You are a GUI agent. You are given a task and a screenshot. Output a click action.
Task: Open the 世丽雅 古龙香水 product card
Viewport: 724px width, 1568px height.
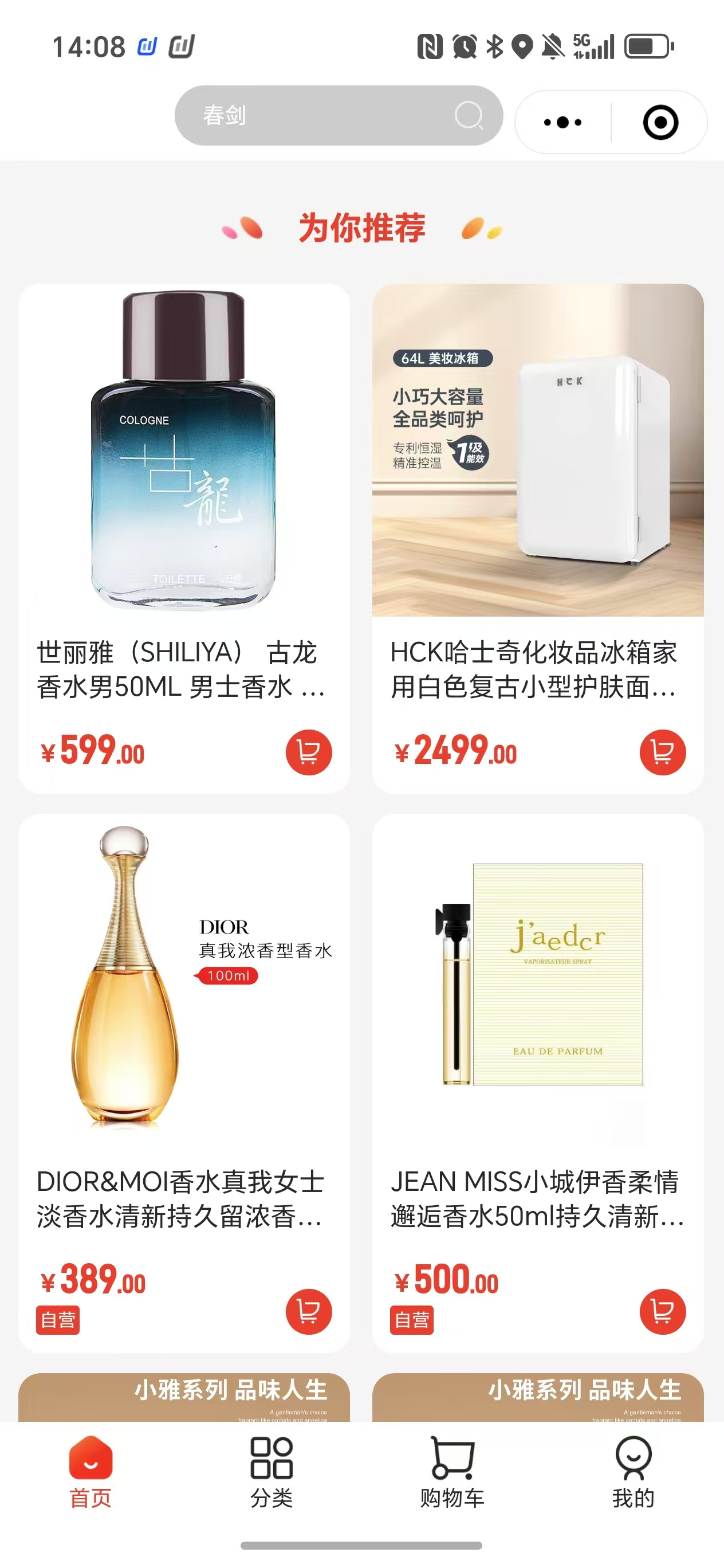184,487
